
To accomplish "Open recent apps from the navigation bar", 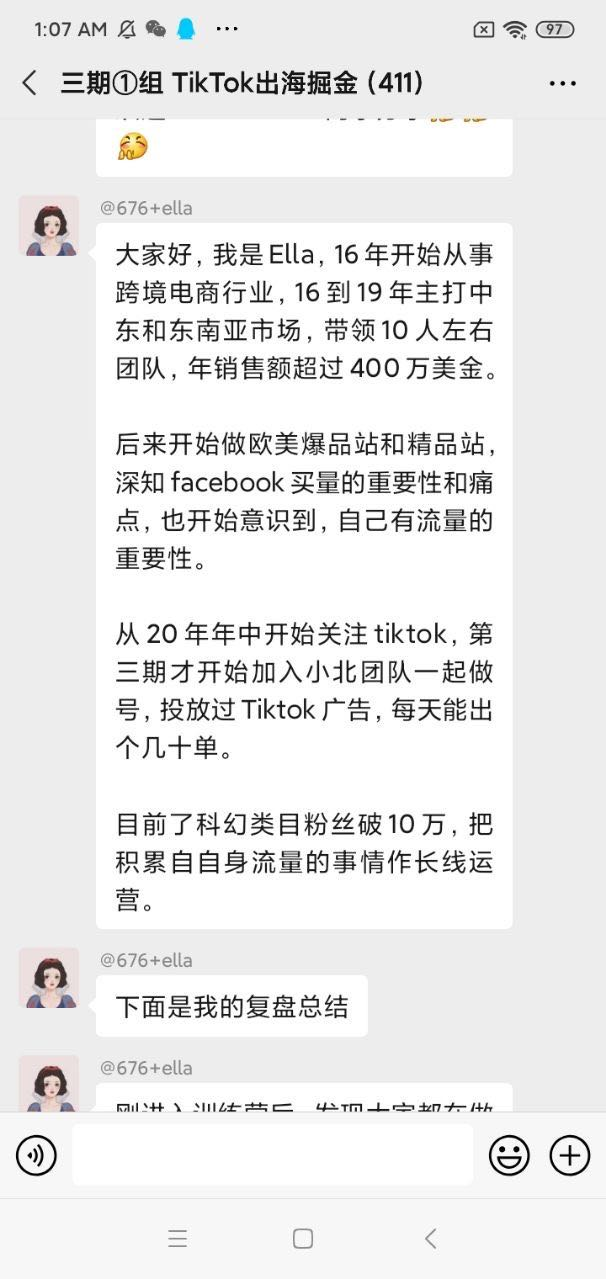I will pos(178,1239).
